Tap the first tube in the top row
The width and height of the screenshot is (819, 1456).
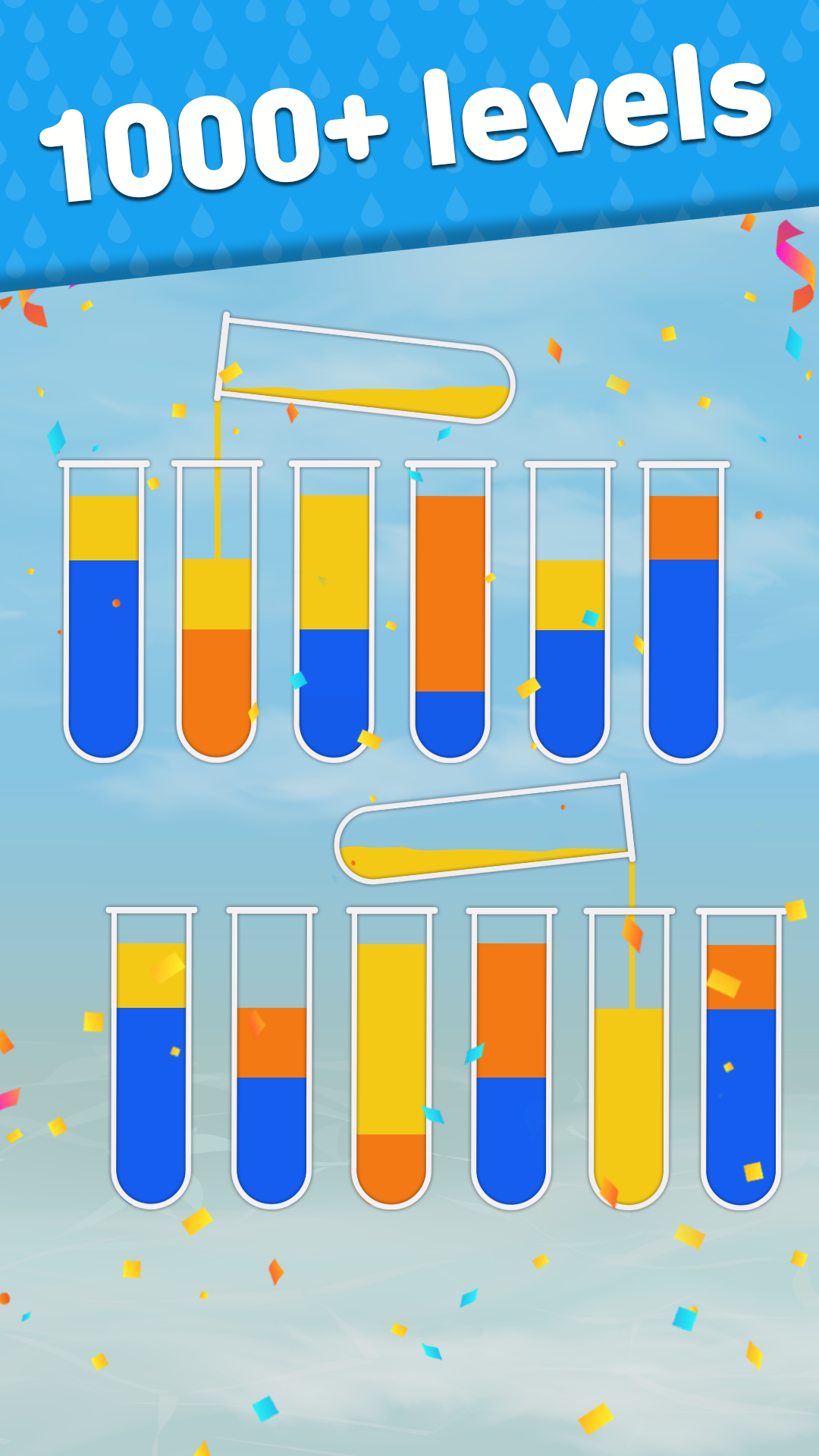coord(106,607)
